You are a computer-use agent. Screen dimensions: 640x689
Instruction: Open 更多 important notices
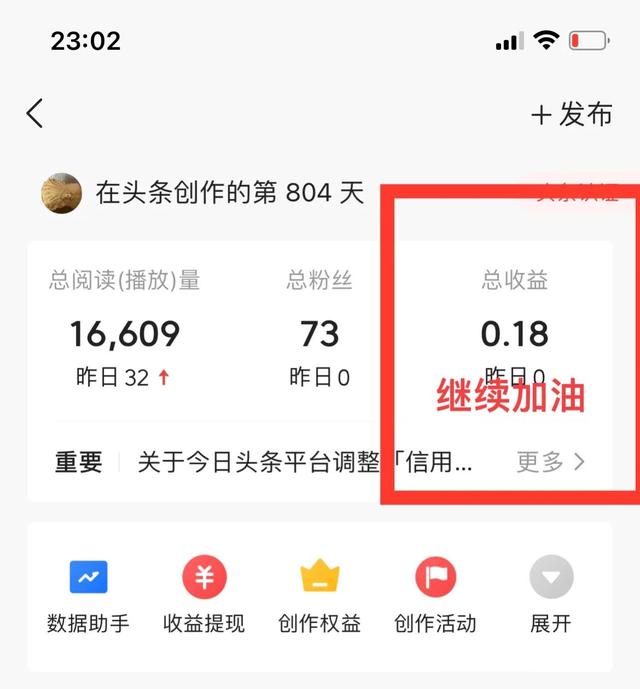pyautogui.click(x=551, y=461)
